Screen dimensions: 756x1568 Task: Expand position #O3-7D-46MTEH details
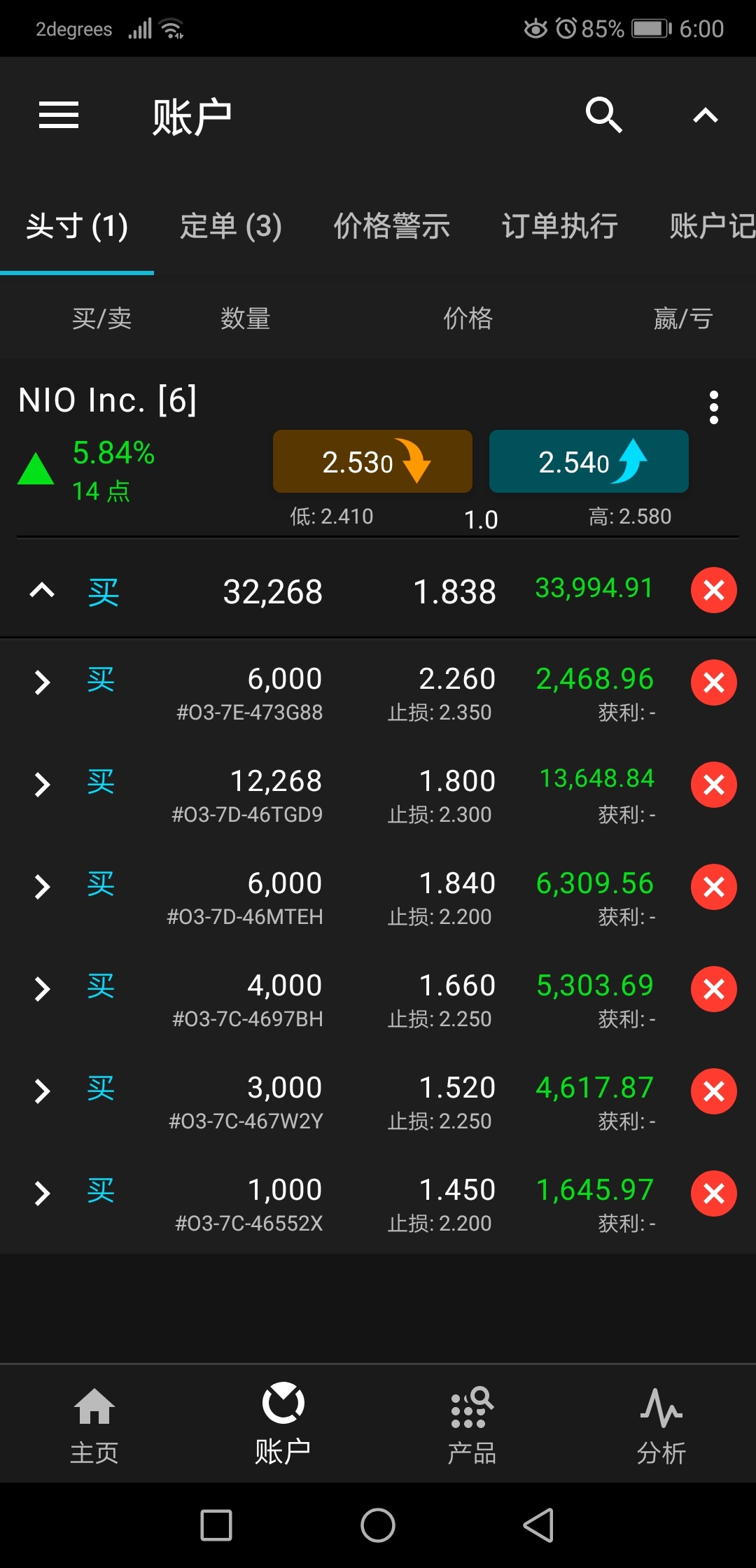(42, 887)
